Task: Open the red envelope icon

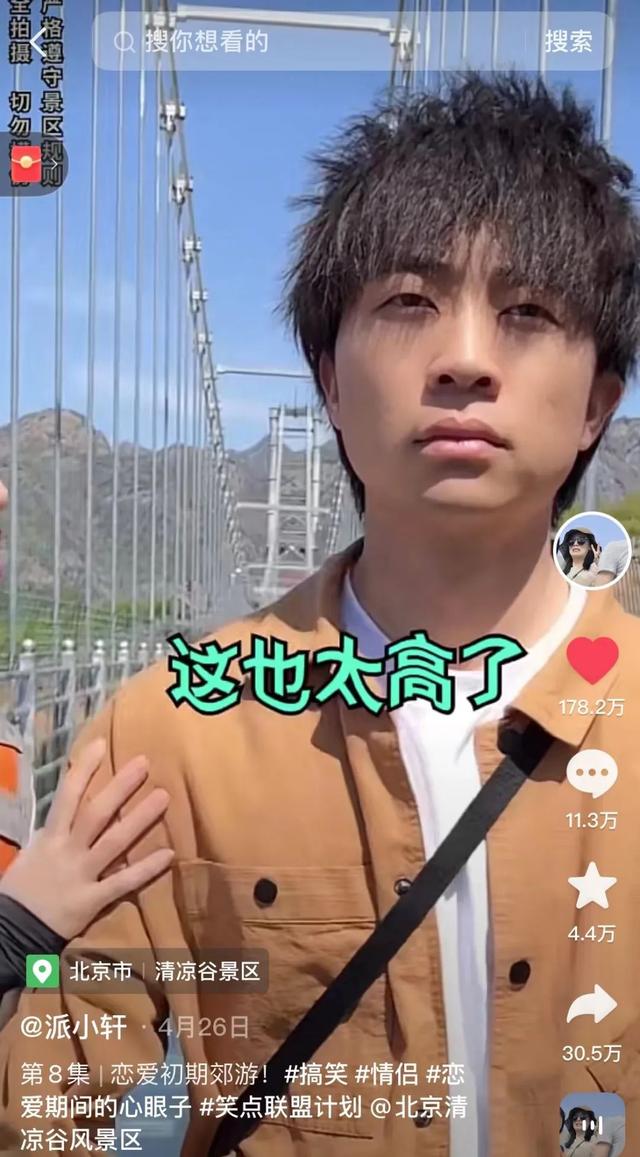Action: point(26,164)
